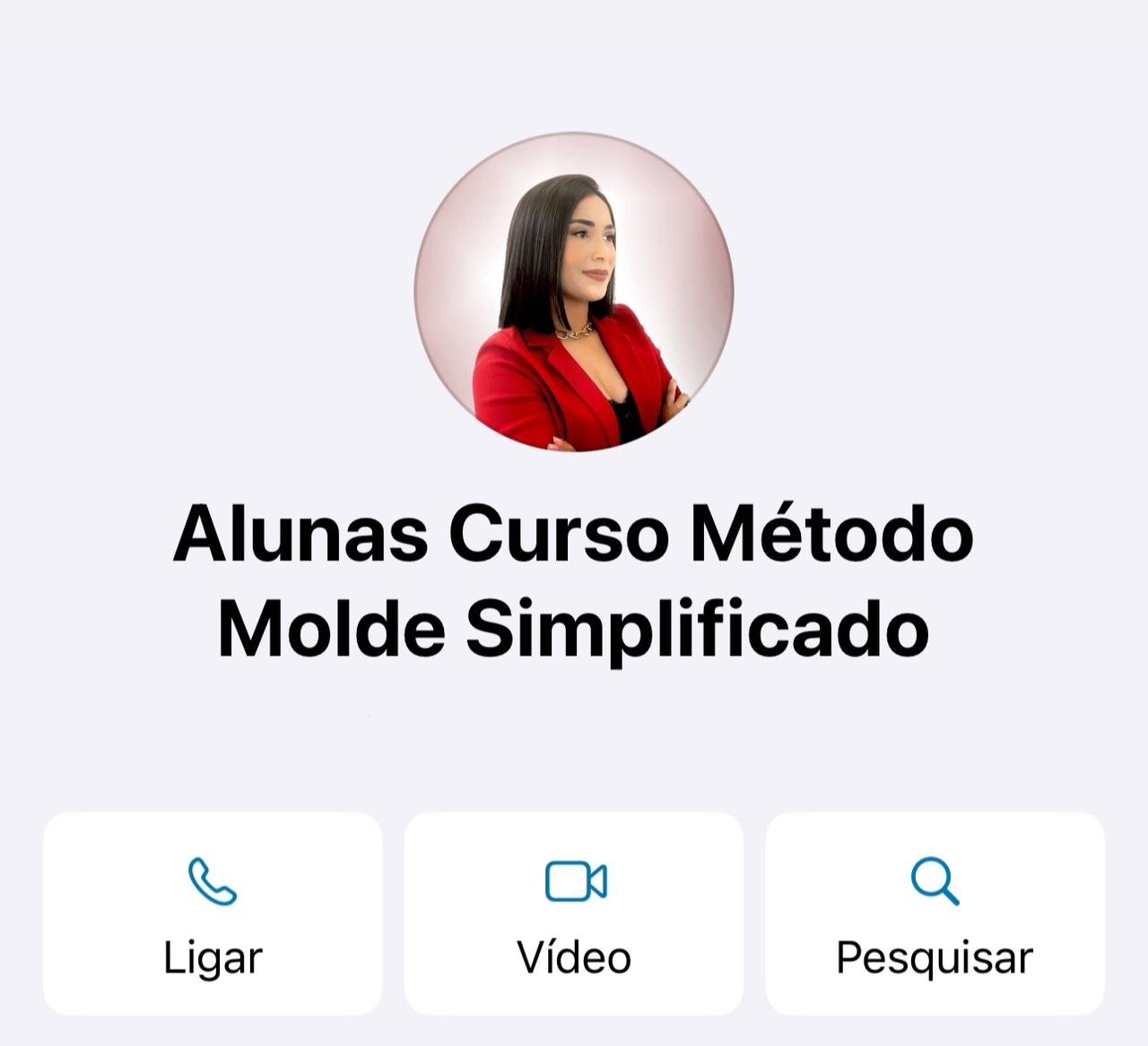This screenshot has height=1046, width=1148.
Task: Open Pesquisar to search the chat
Action: click(935, 913)
